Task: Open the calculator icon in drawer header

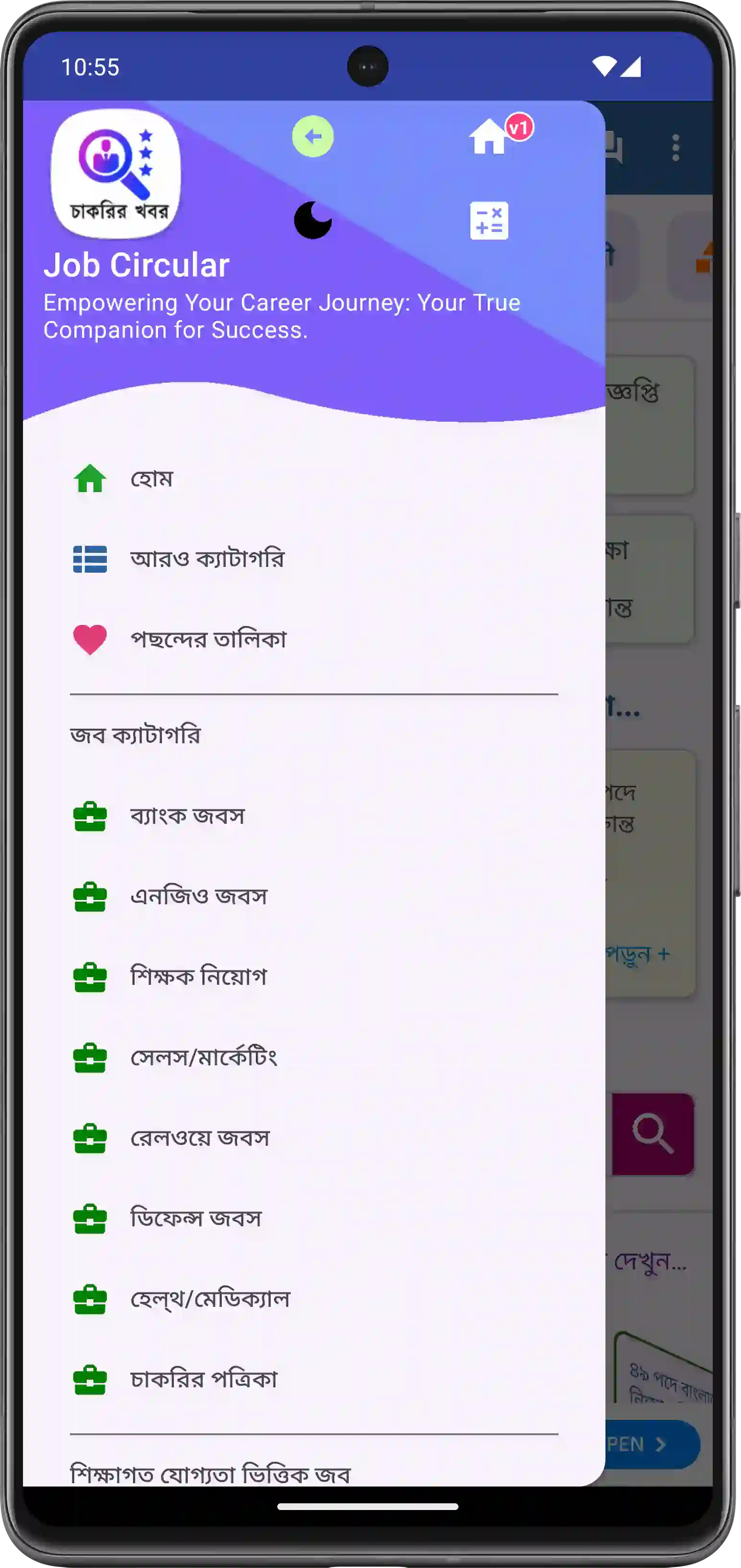Action: (x=489, y=220)
